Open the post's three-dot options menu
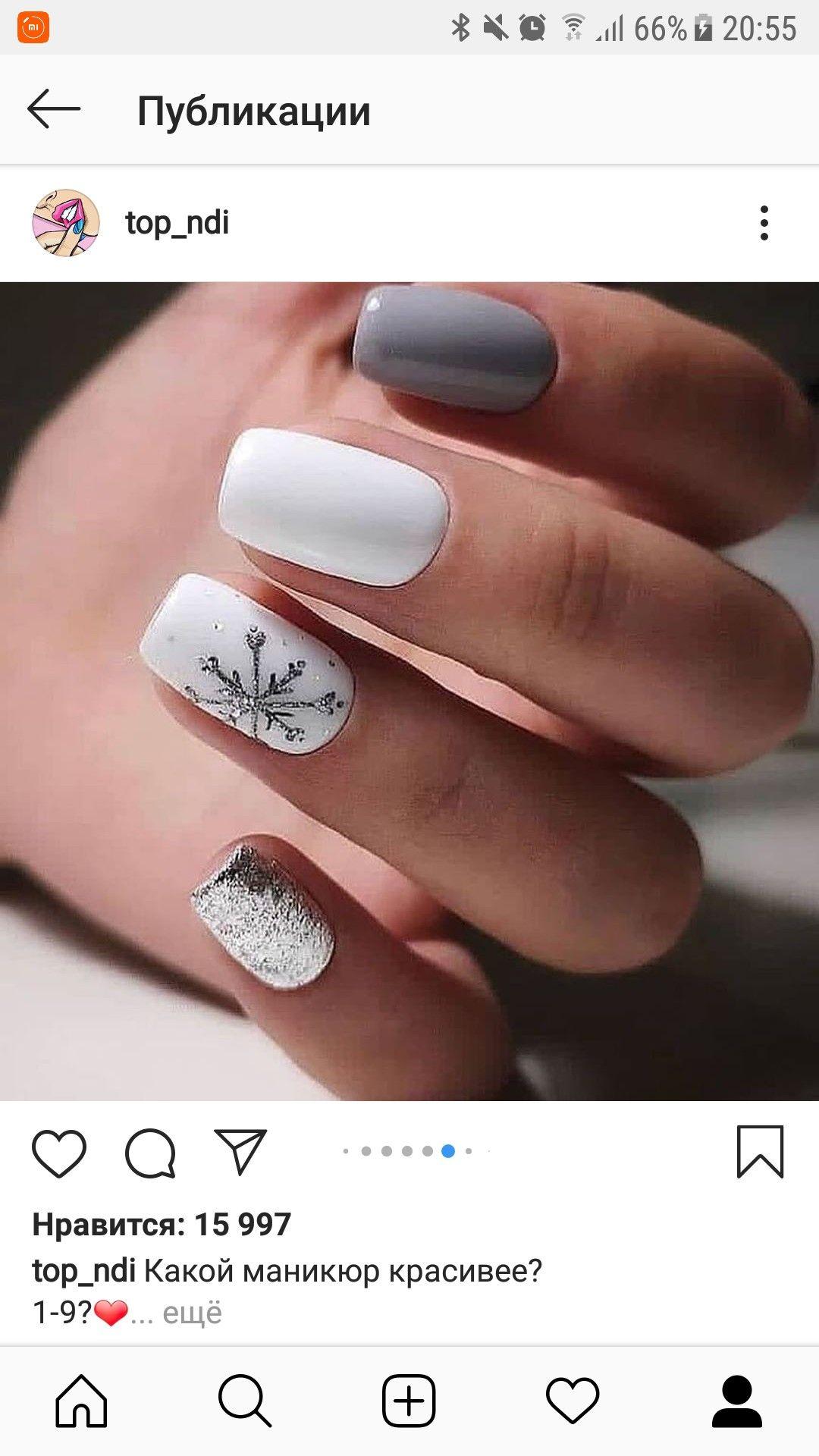 (764, 223)
